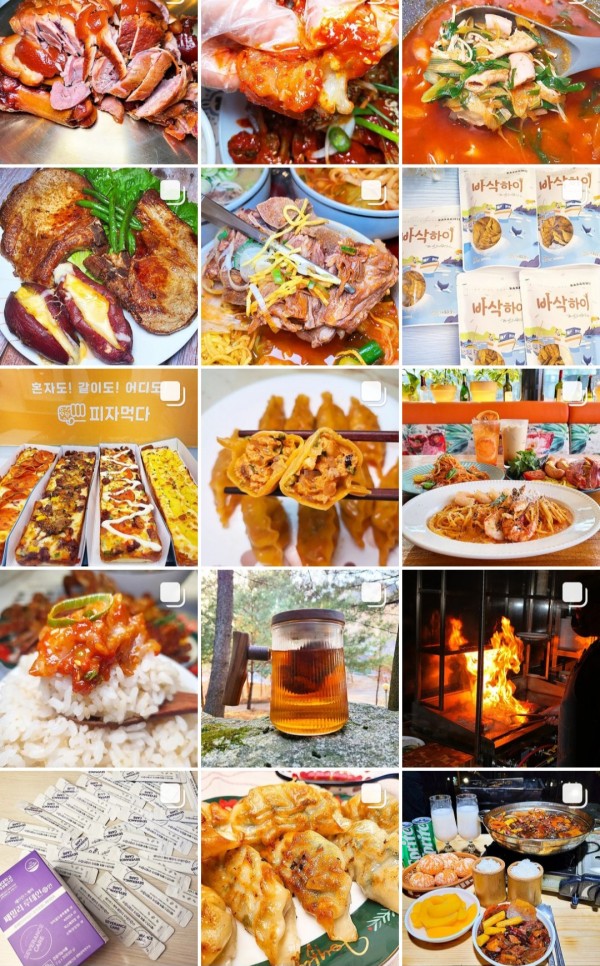This screenshot has width=600, height=966.
Task: View the beef noodle bowl post
Action: click(299, 266)
